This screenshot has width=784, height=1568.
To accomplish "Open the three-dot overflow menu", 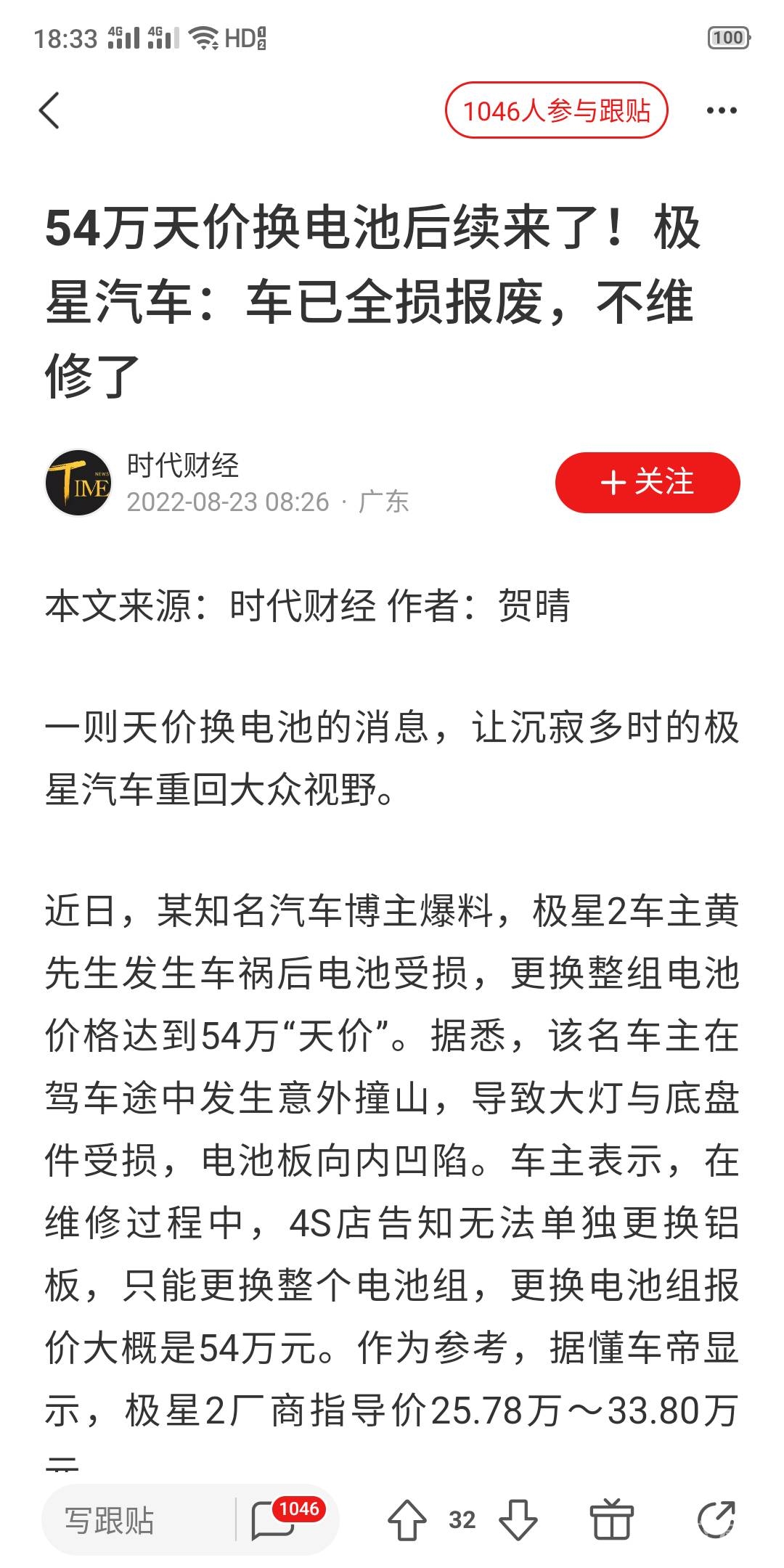I will coord(721,111).
